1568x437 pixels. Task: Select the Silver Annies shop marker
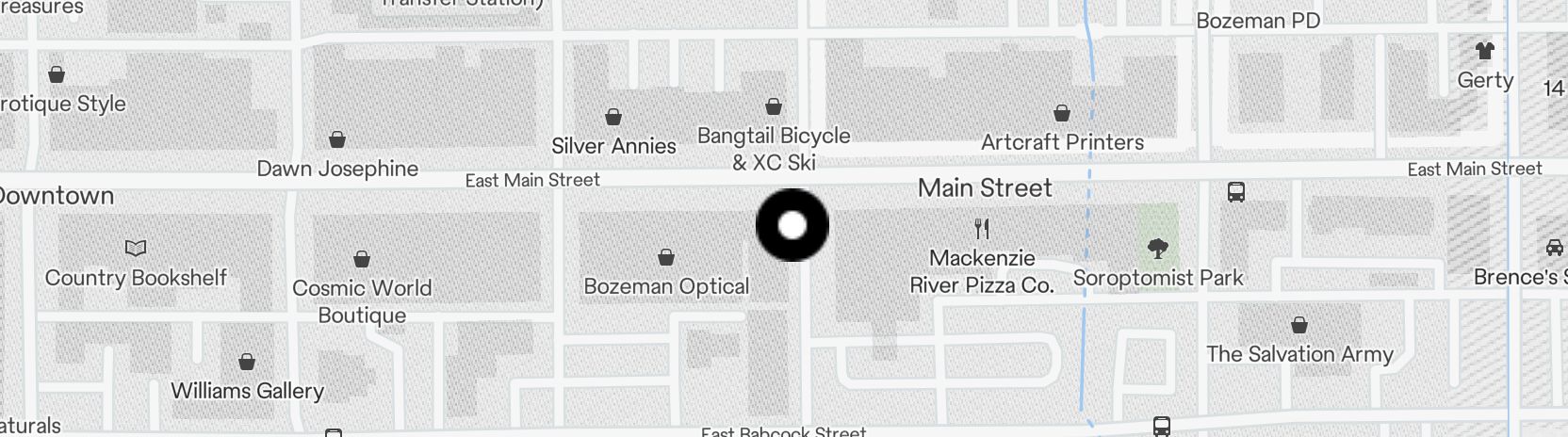click(613, 118)
